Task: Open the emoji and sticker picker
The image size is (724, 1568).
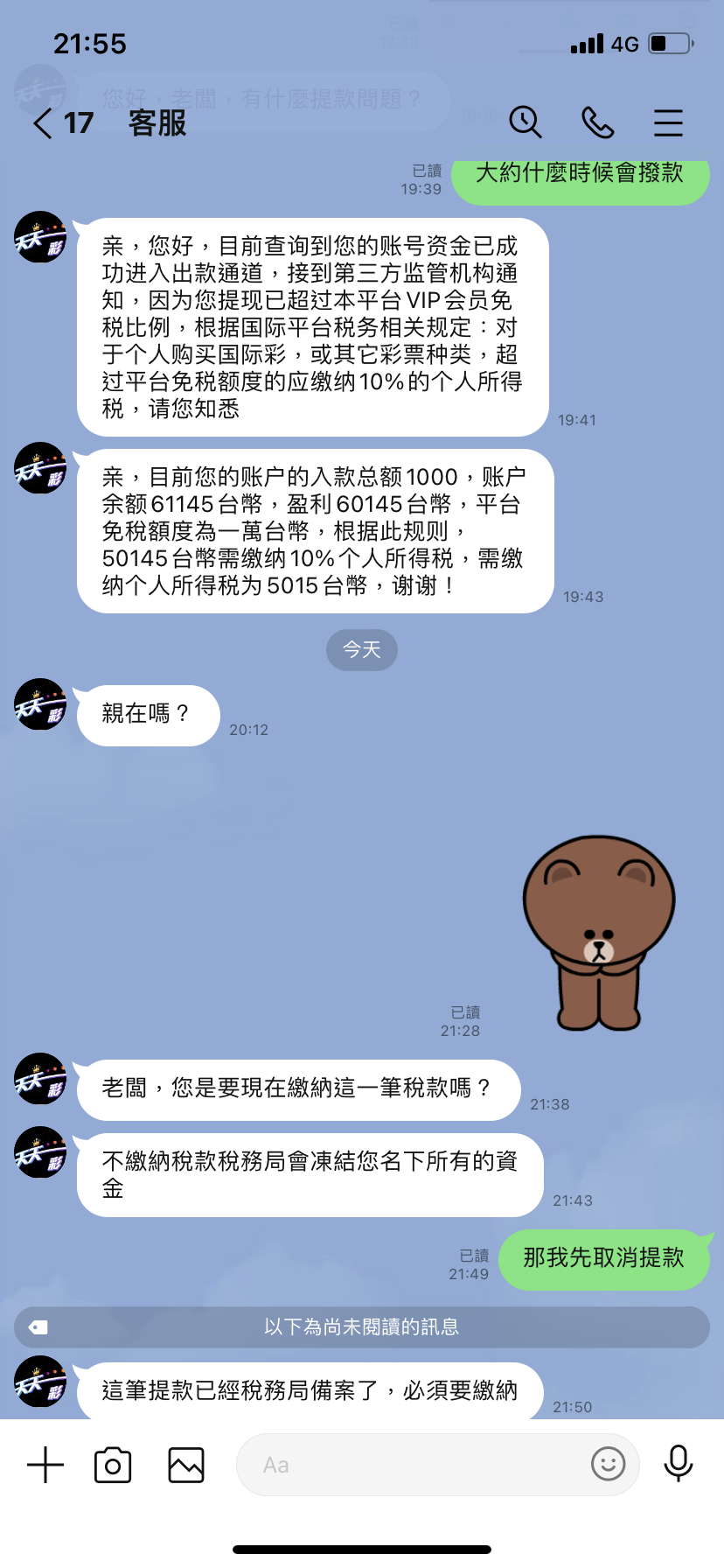Action: [609, 1463]
